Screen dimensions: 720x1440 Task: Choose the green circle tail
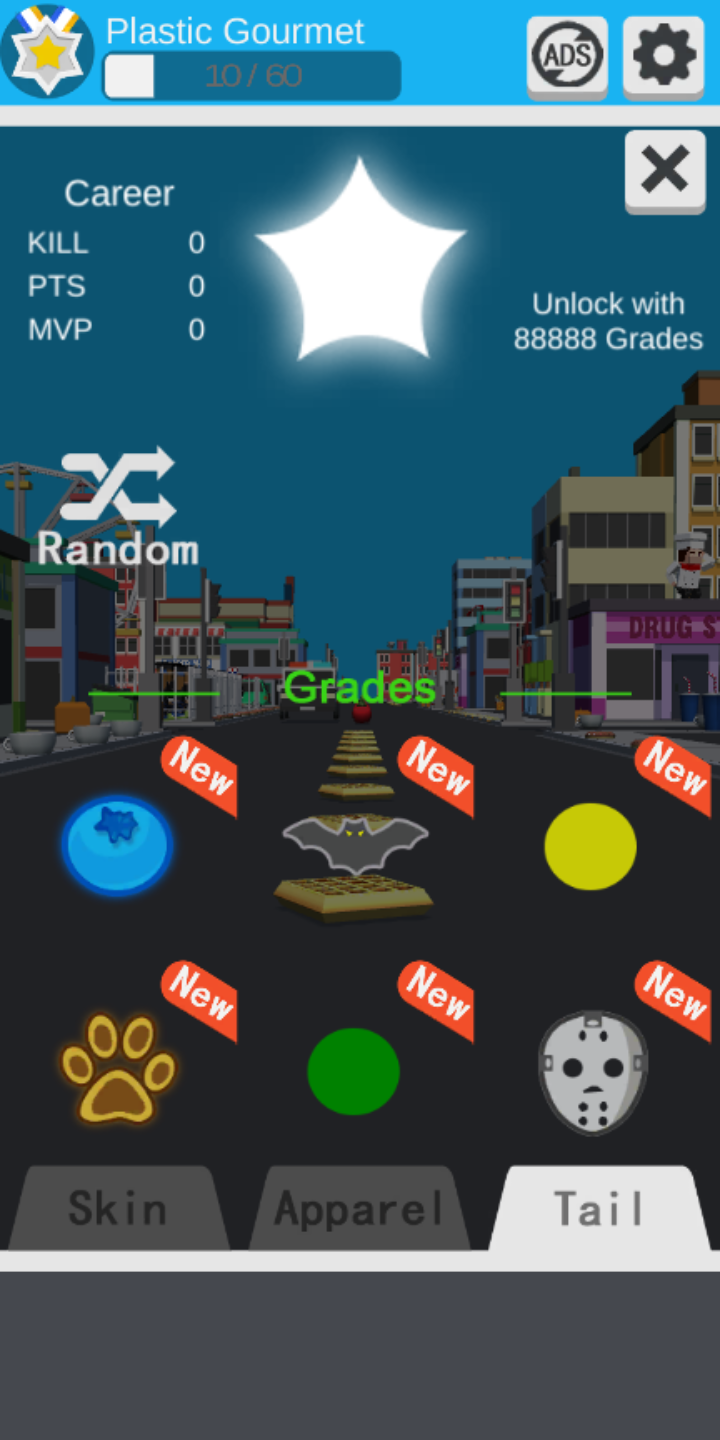pyautogui.click(x=353, y=1071)
